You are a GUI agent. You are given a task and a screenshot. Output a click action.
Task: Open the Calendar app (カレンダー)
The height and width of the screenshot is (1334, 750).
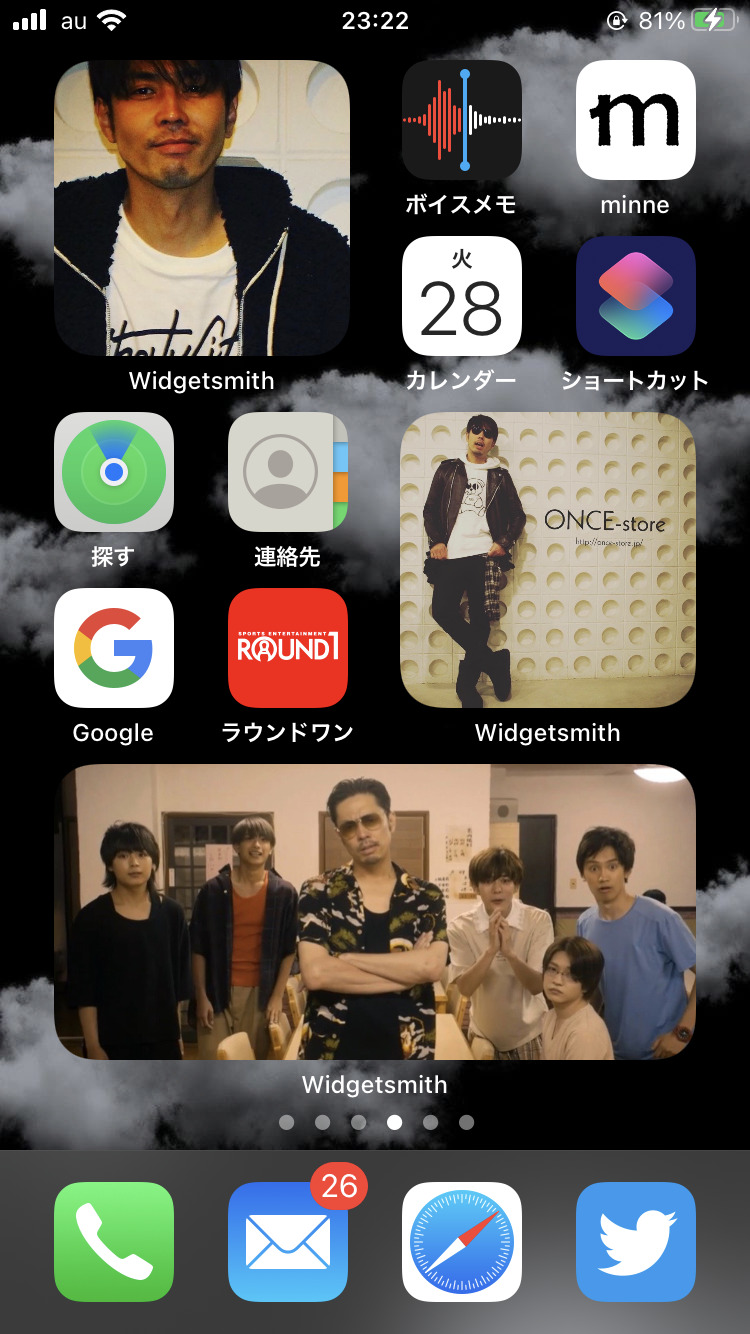(462, 296)
